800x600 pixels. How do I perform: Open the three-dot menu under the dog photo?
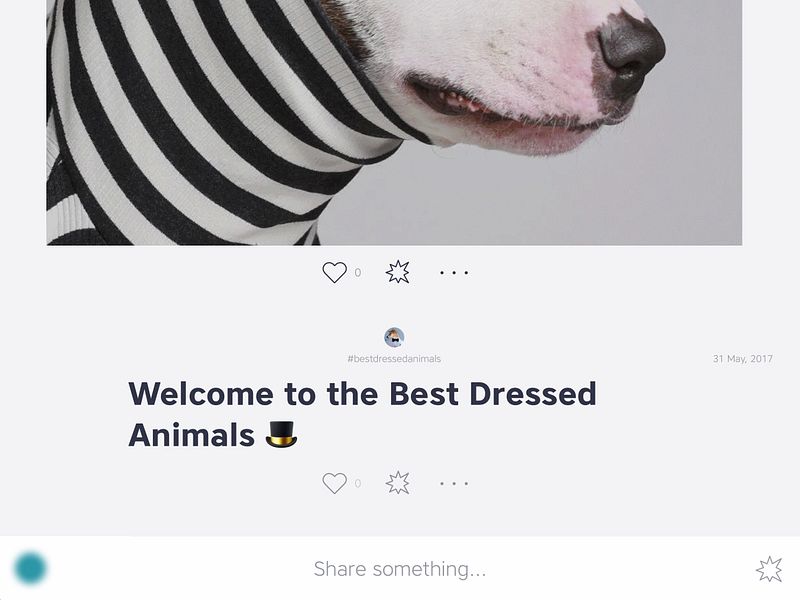tap(454, 272)
